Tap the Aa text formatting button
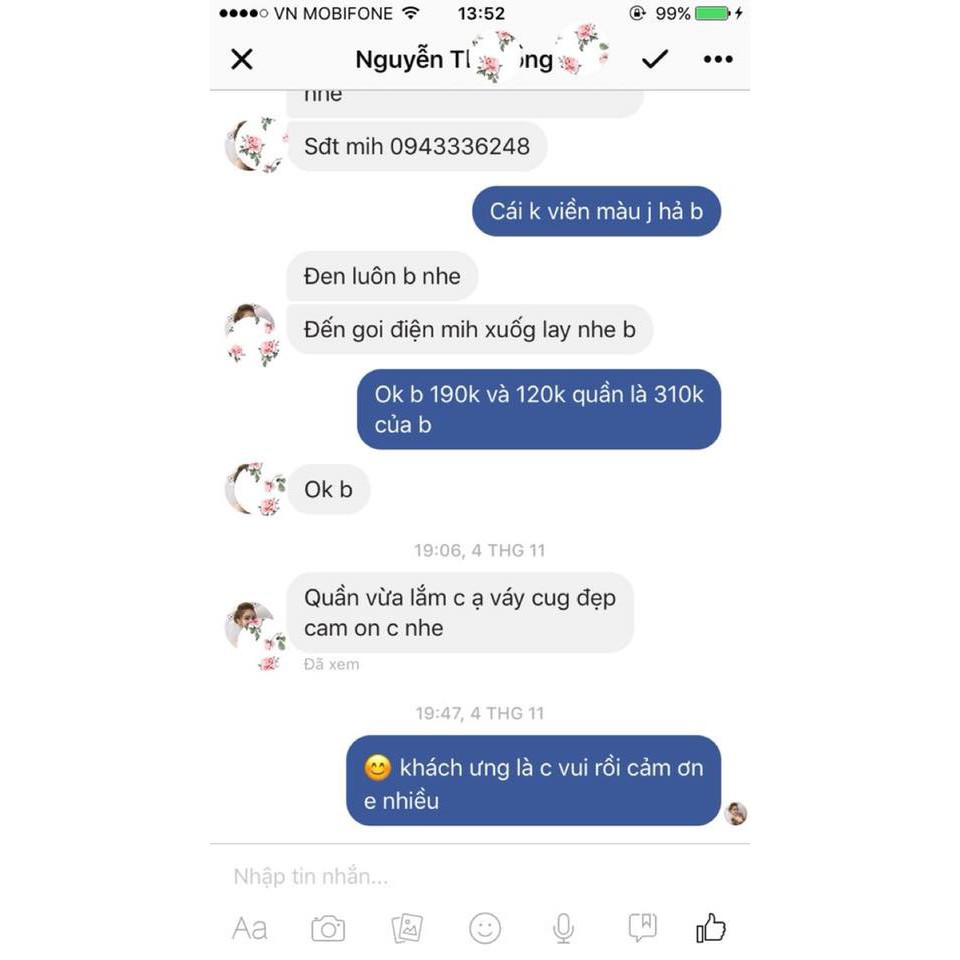960x960 pixels. pos(250,929)
